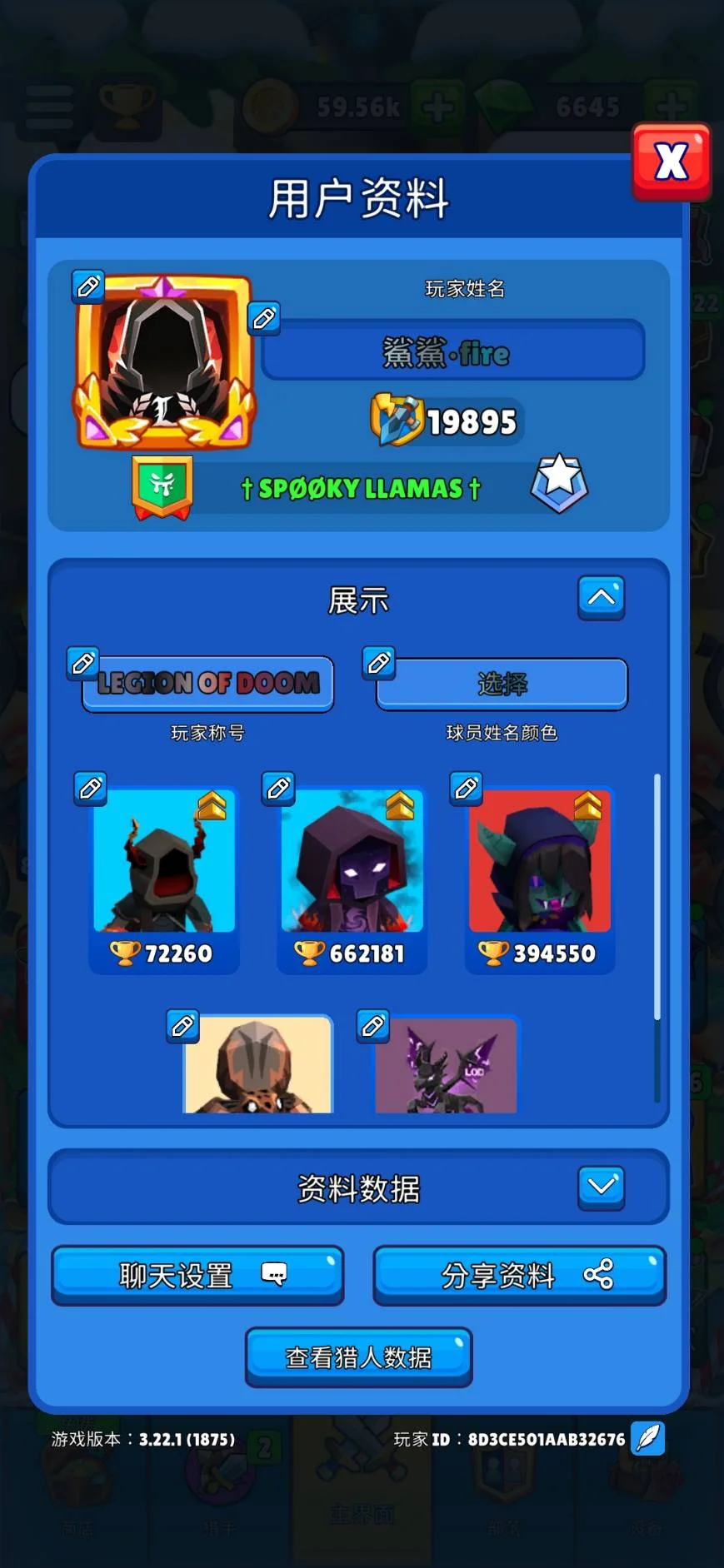
Task: Open the SPØØKY LLAMAS clan
Action: click(360, 489)
